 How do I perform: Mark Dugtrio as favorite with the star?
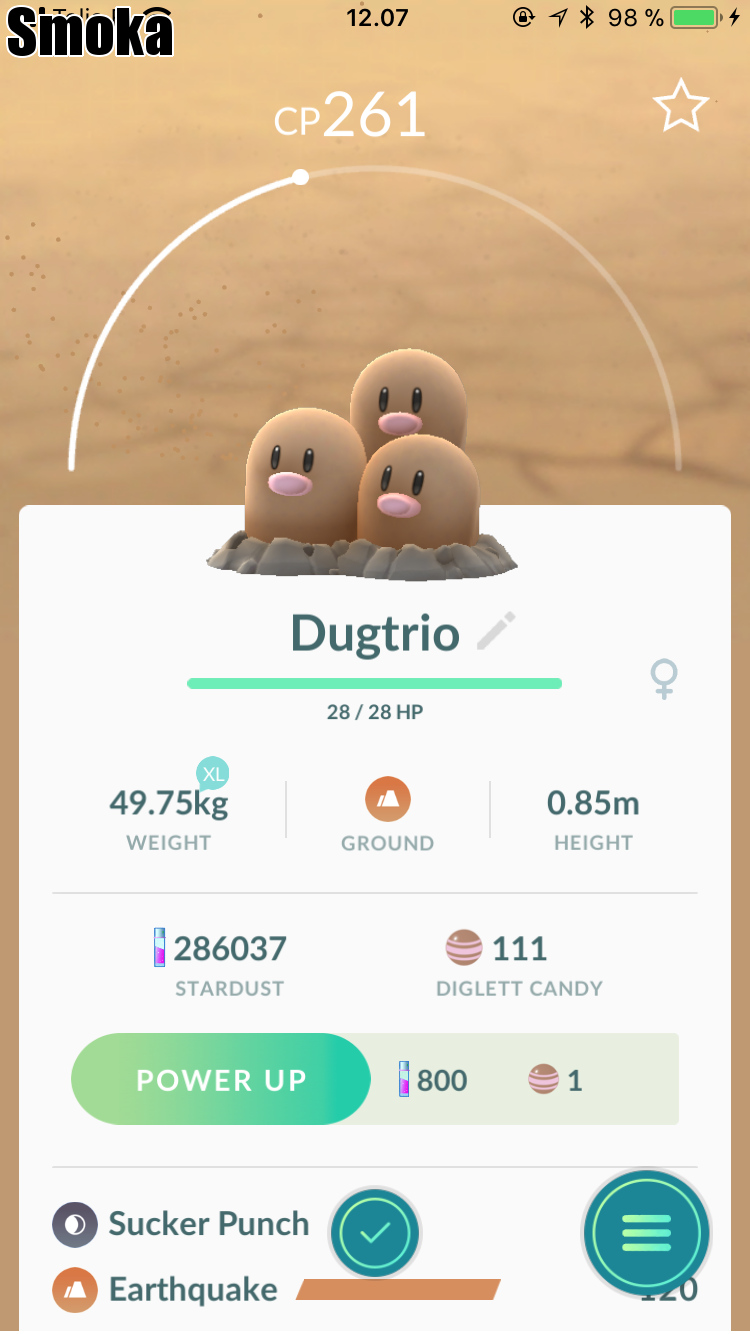click(680, 108)
